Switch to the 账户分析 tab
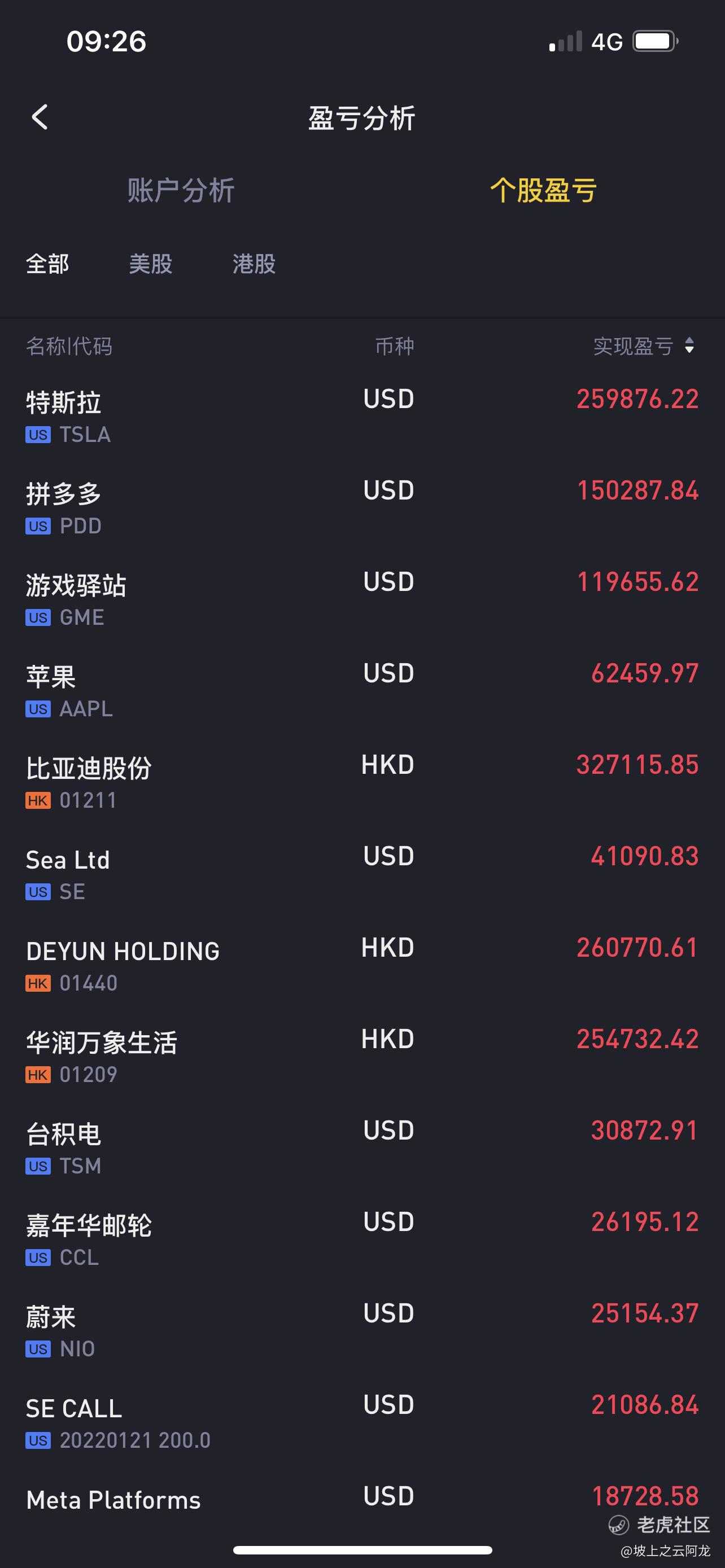725x1568 pixels. pyautogui.click(x=181, y=190)
